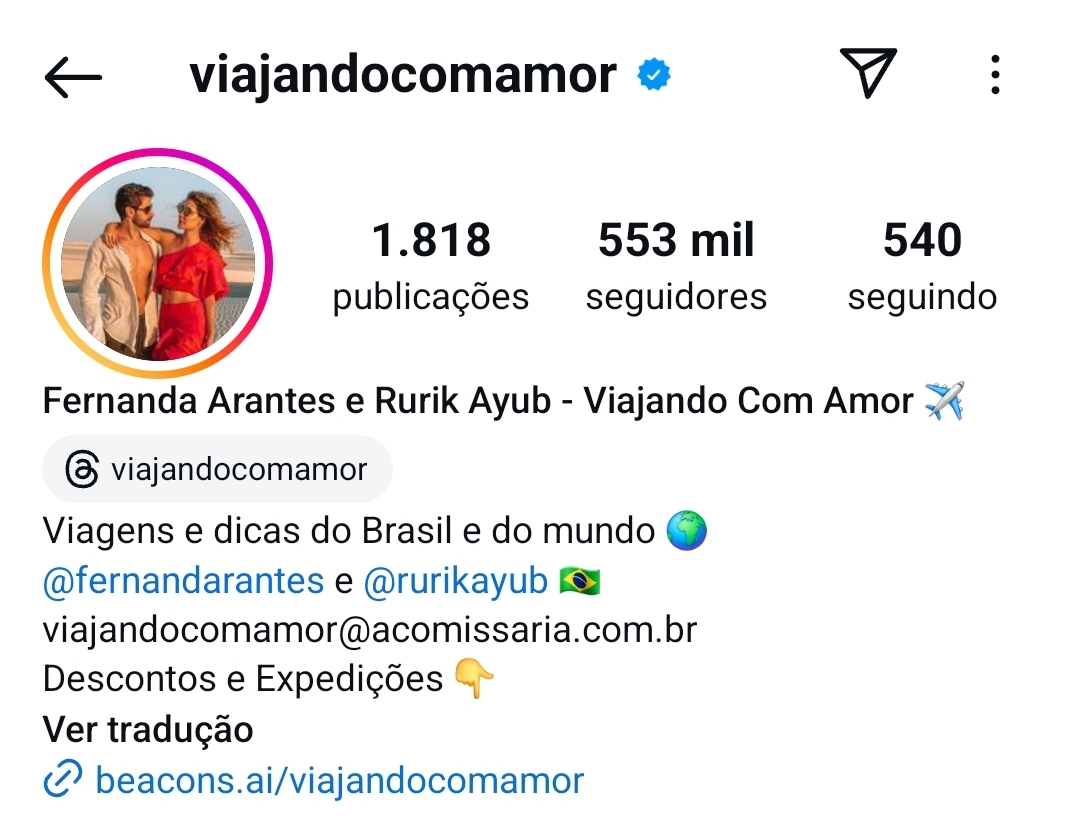The width and height of the screenshot is (1080, 820).
Task: Open the 540 seguindo list
Action: point(922,266)
